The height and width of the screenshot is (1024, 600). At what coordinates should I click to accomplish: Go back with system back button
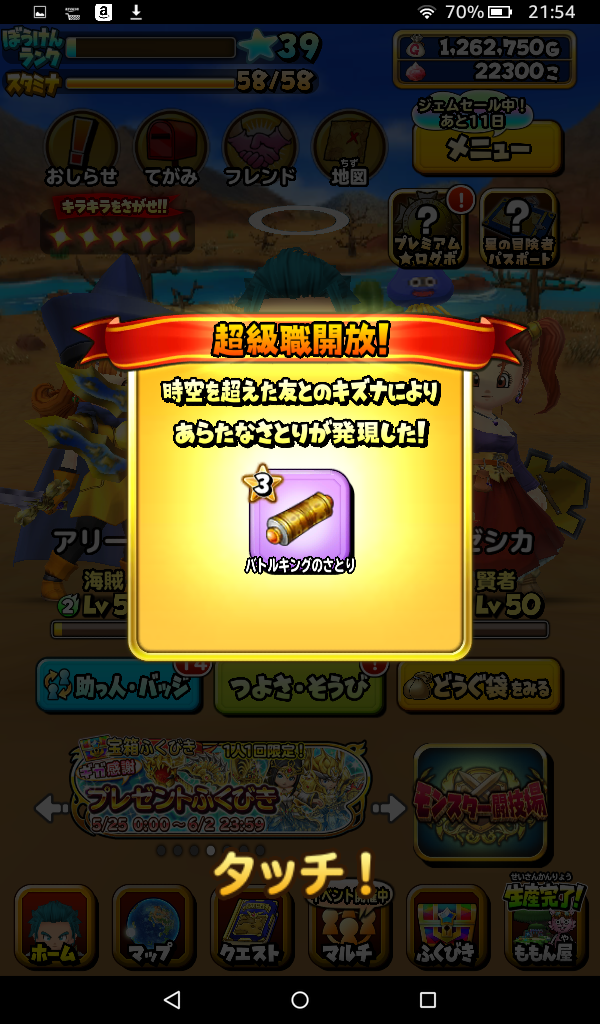tap(172, 999)
